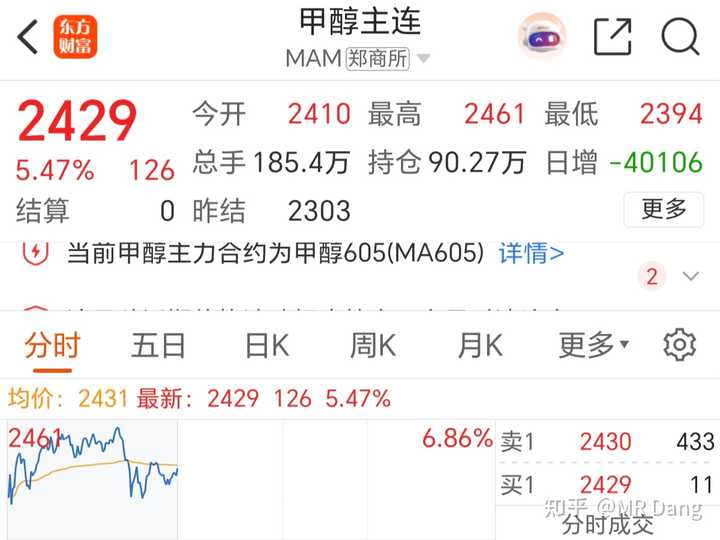This screenshot has width=720, height=540.
Task: Open search with the magnifier icon
Action: (680, 38)
